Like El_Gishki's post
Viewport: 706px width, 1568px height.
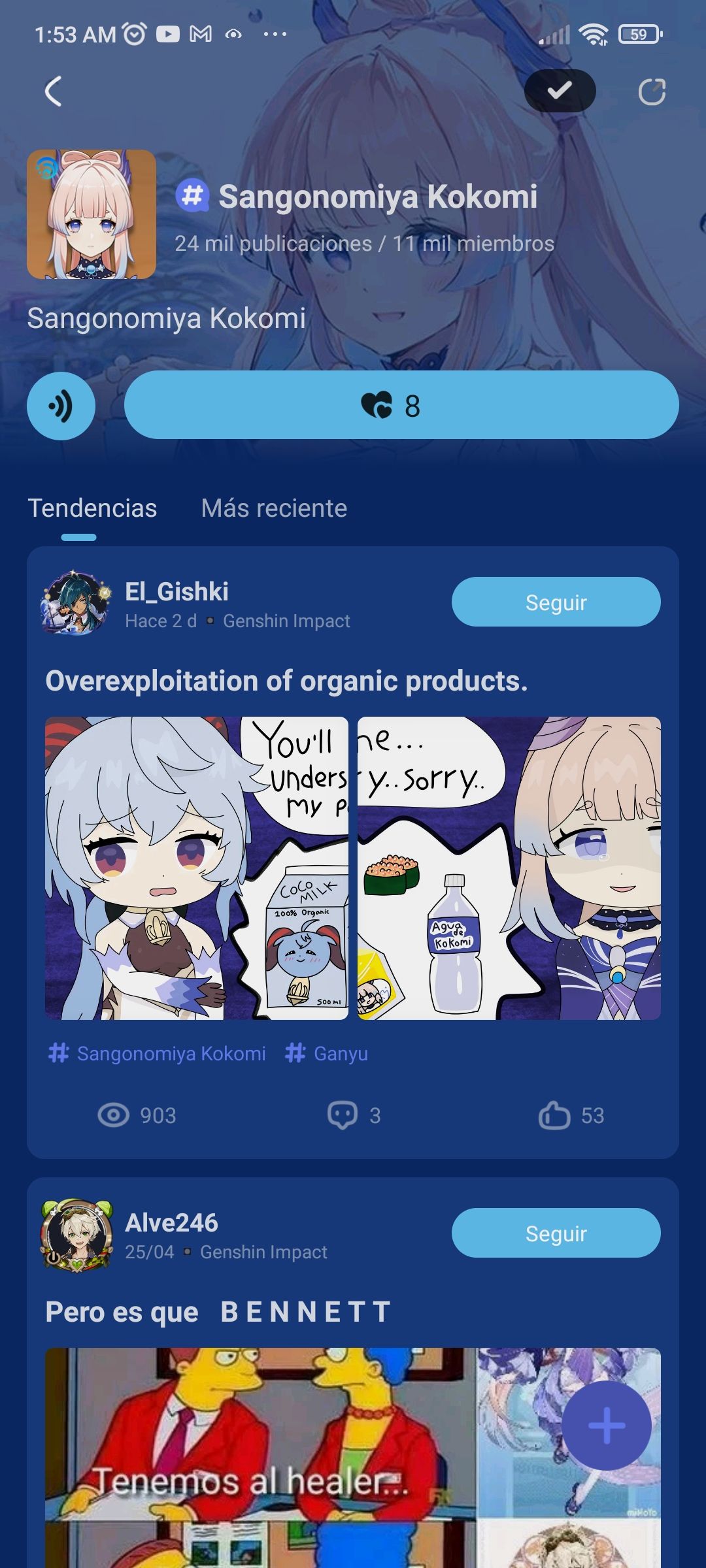570,1115
